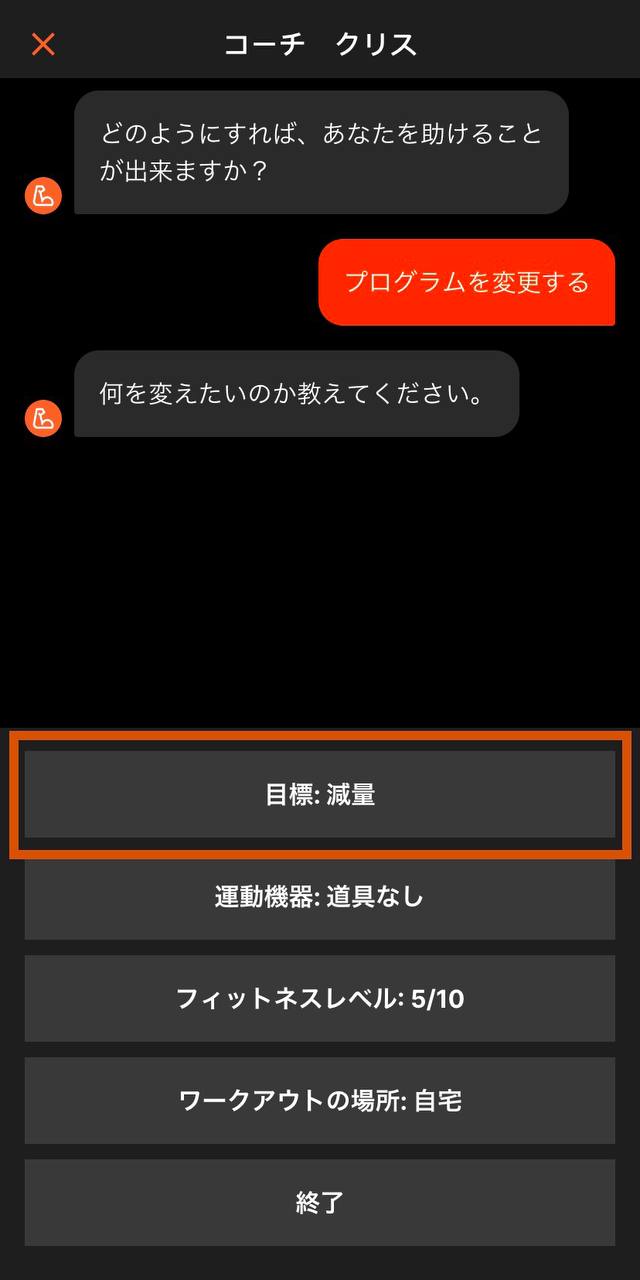Open フィットネスレベル: 5/10 setting
Screen dimensions: 640x1280
(320, 998)
